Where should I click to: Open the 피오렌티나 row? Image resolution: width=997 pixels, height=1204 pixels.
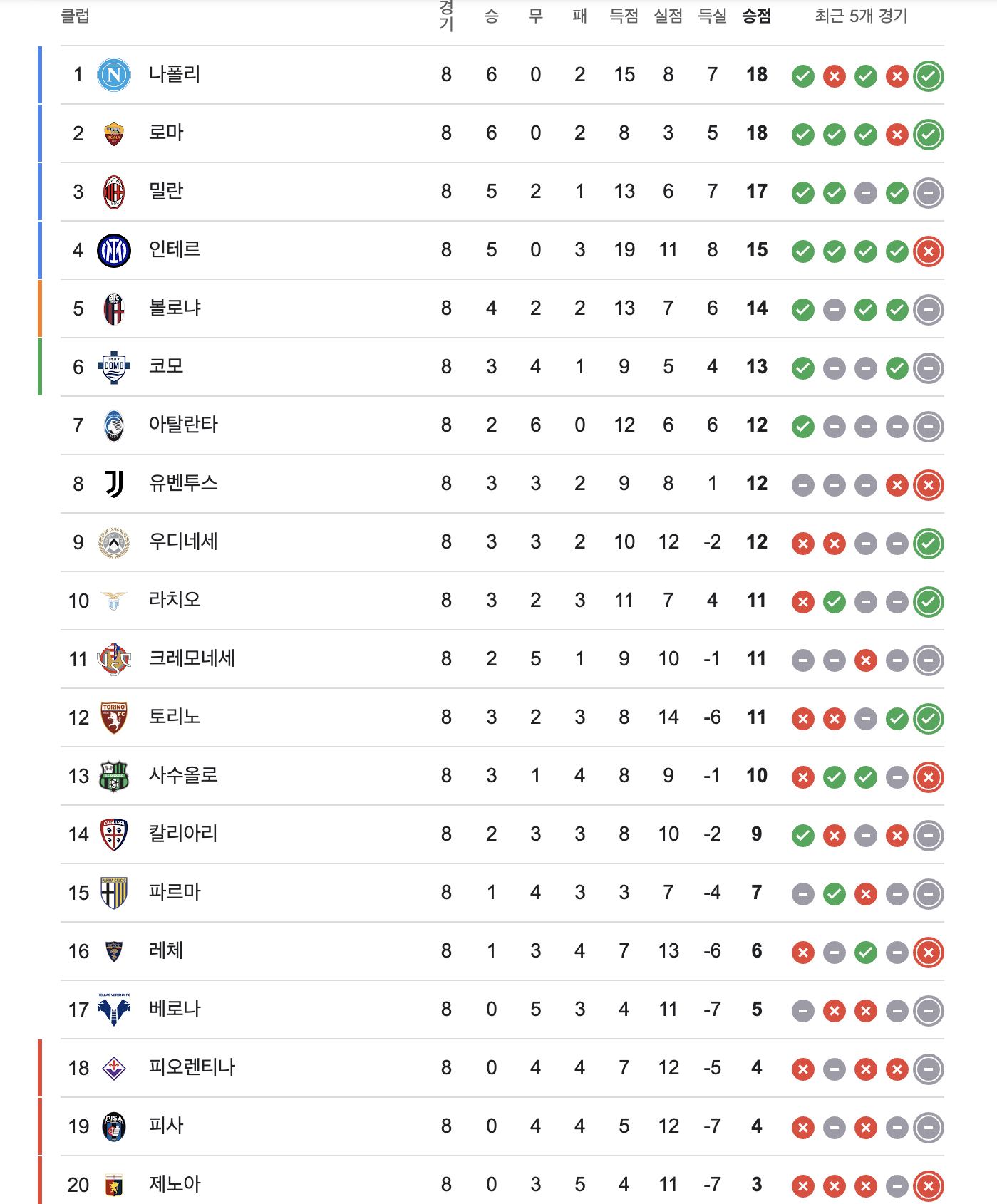click(x=191, y=1068)
